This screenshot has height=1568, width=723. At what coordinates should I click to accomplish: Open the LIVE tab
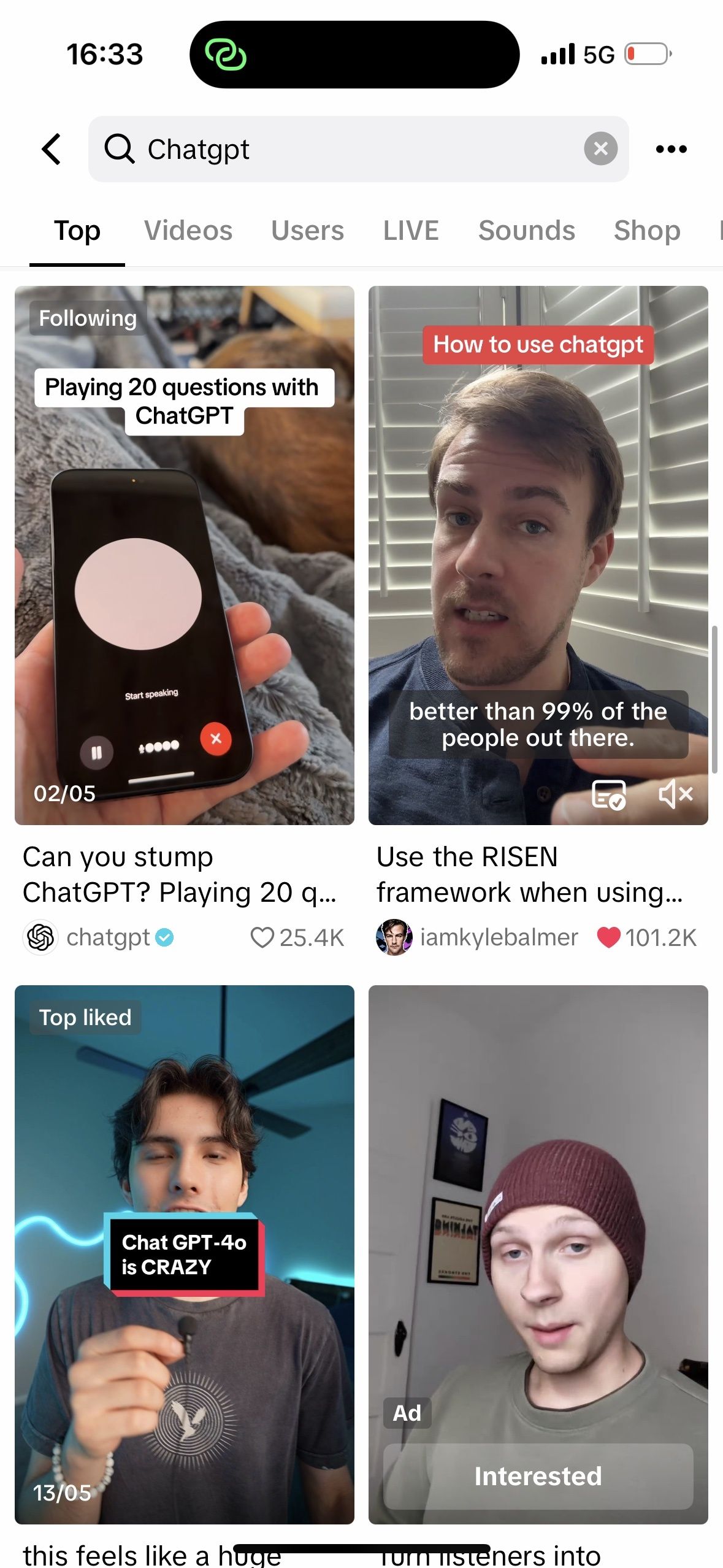[x=411, y=231]
